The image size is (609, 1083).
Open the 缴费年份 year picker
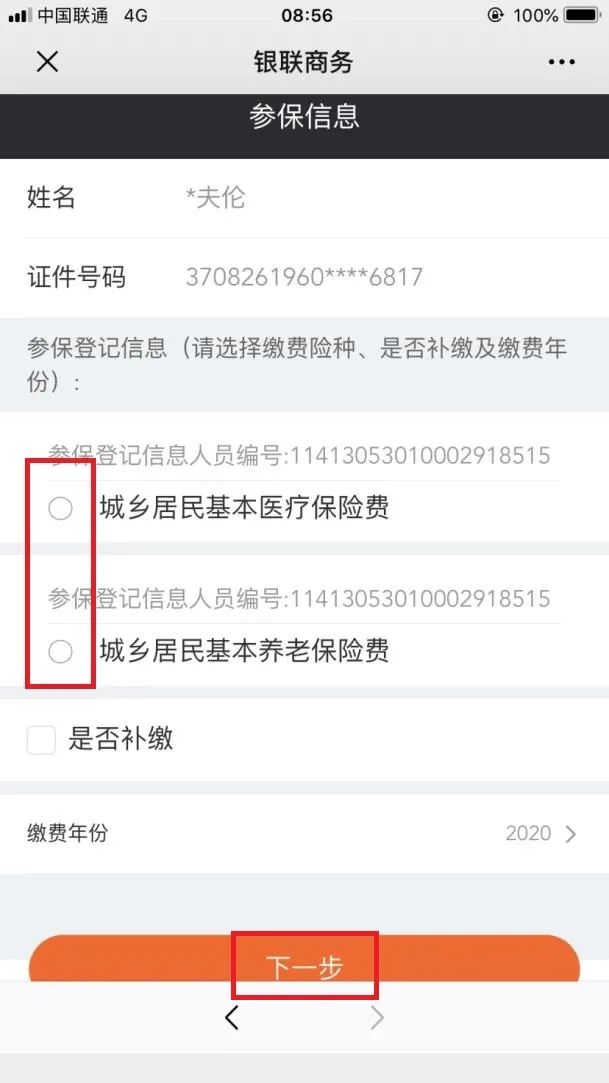[304, 834]
